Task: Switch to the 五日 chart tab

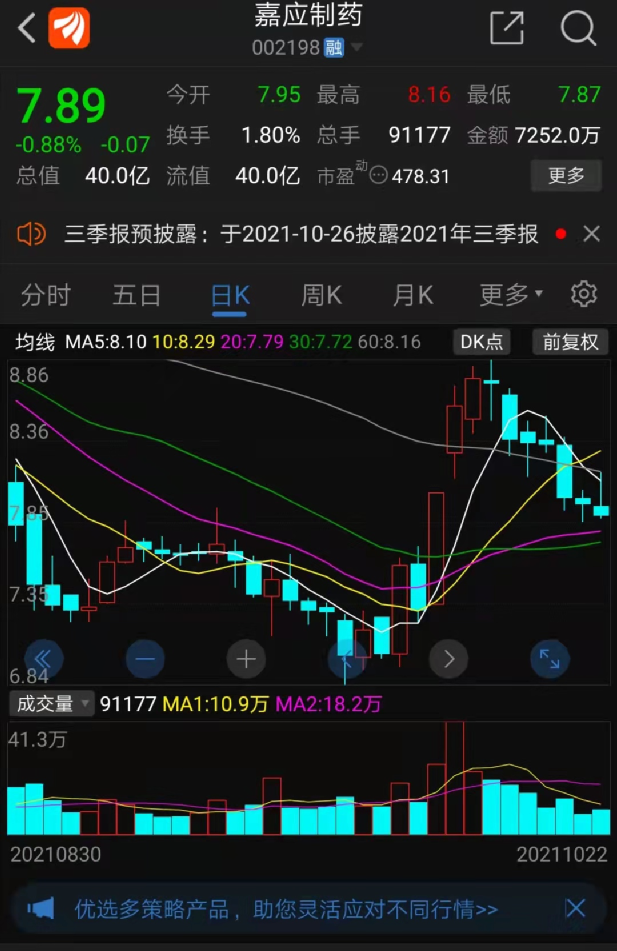Action: [x=137, y=295]
